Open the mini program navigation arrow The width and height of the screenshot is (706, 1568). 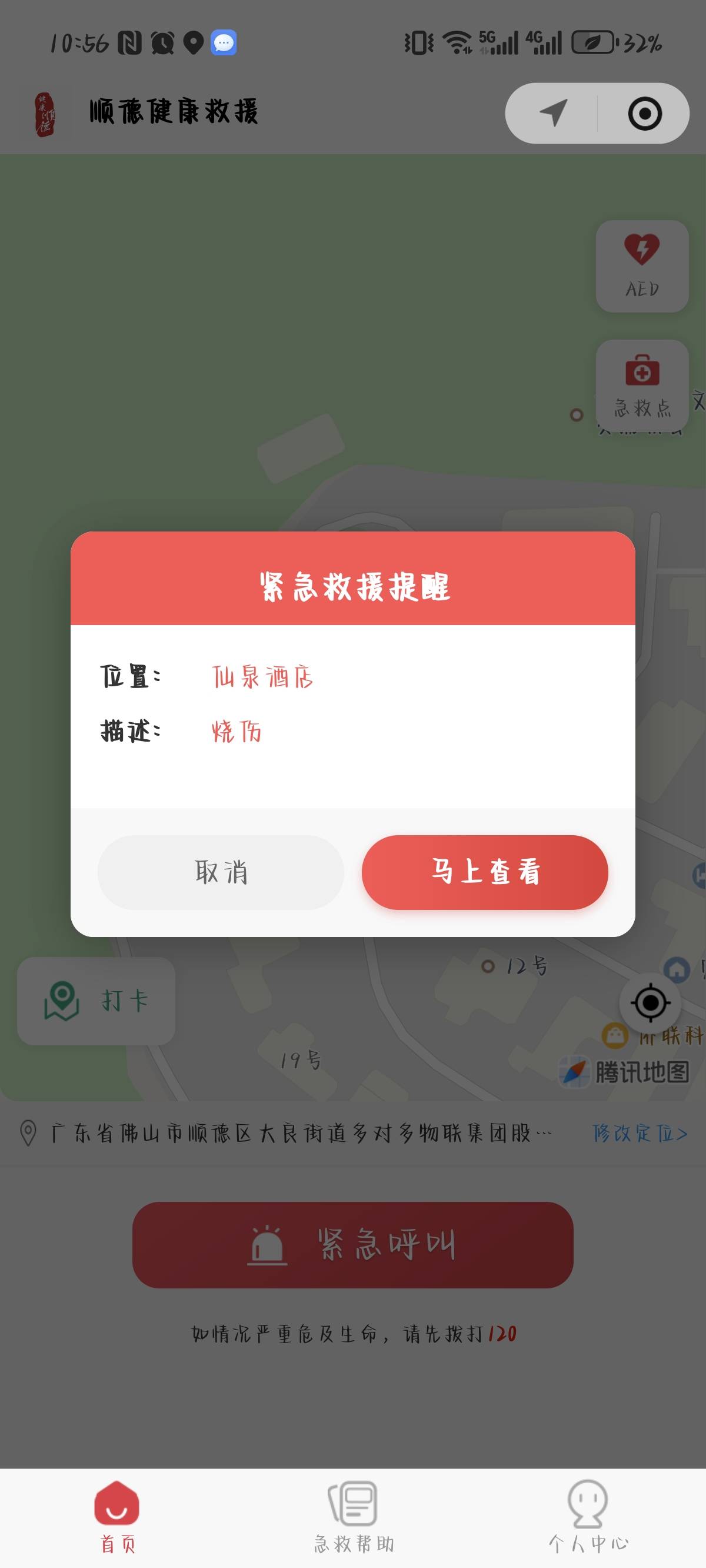coord(552,113)
